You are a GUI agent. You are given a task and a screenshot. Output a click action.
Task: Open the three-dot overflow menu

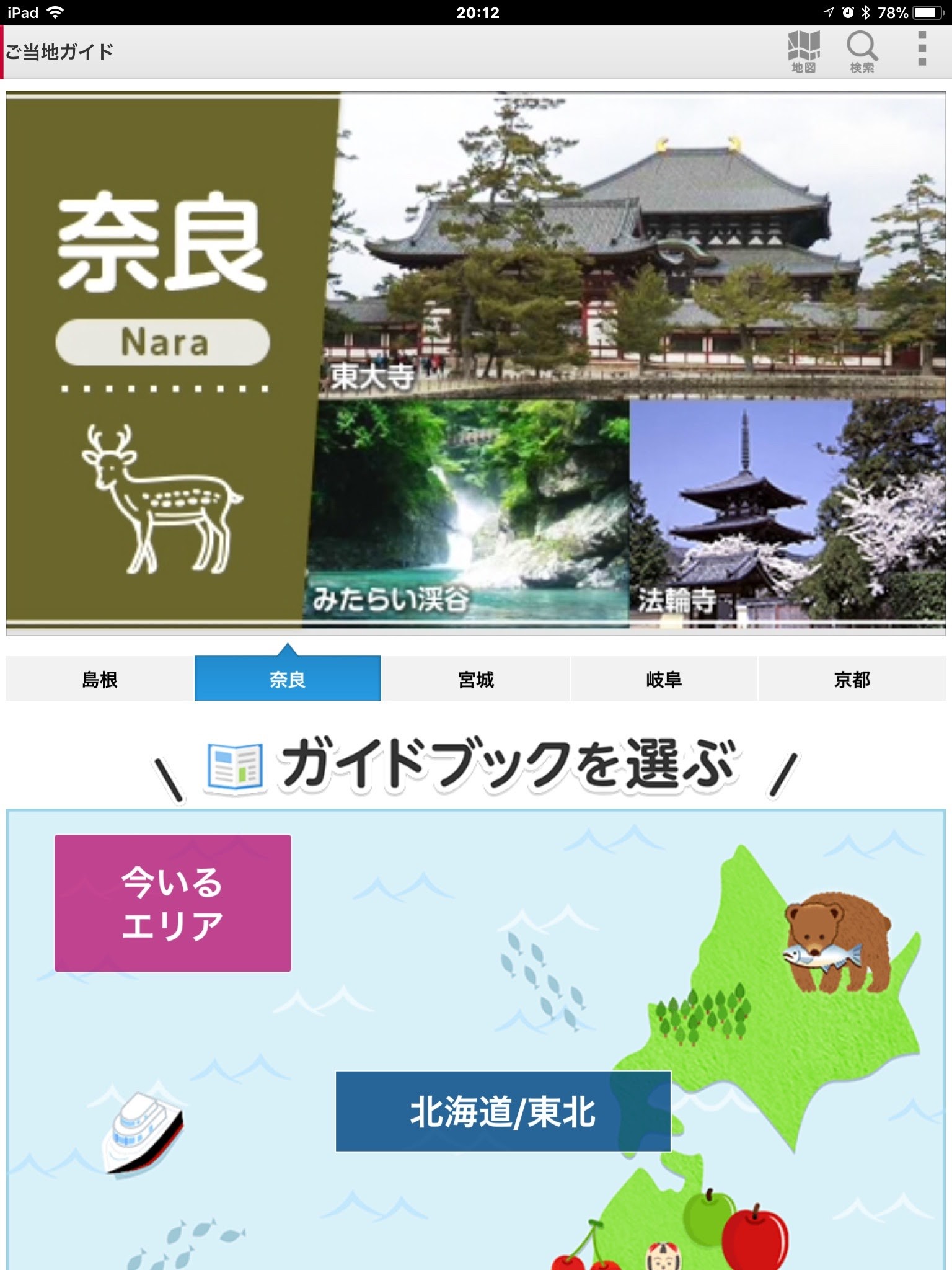click(x=922, y=49)
